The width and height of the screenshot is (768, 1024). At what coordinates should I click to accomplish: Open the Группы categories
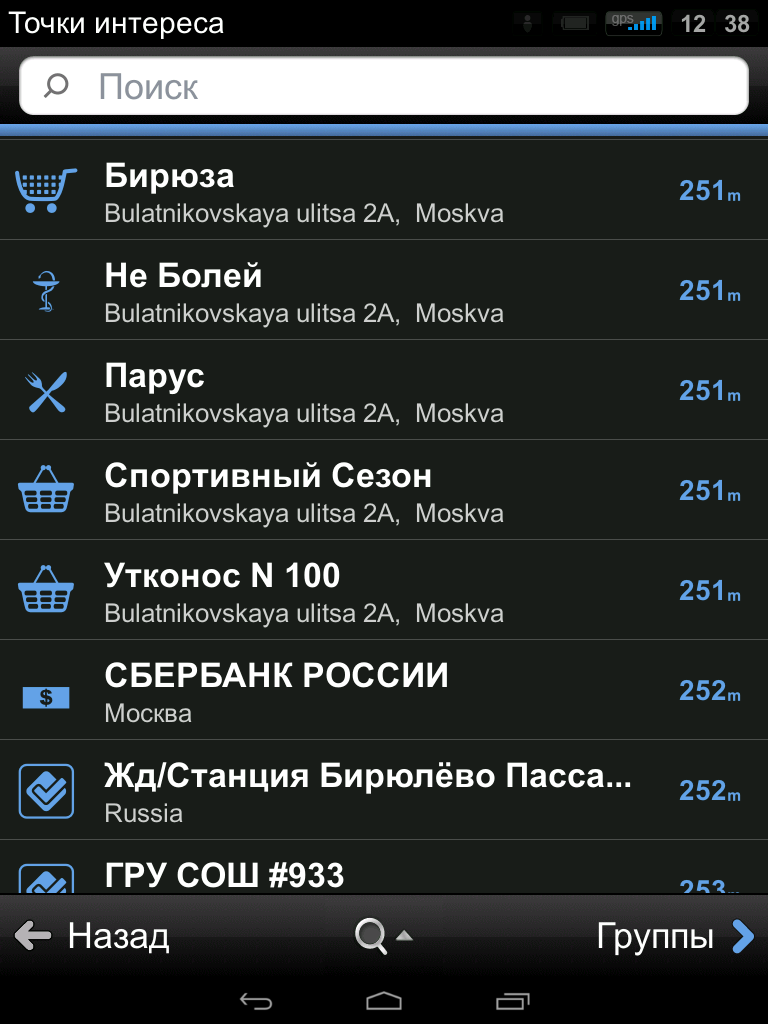point(674,937)
